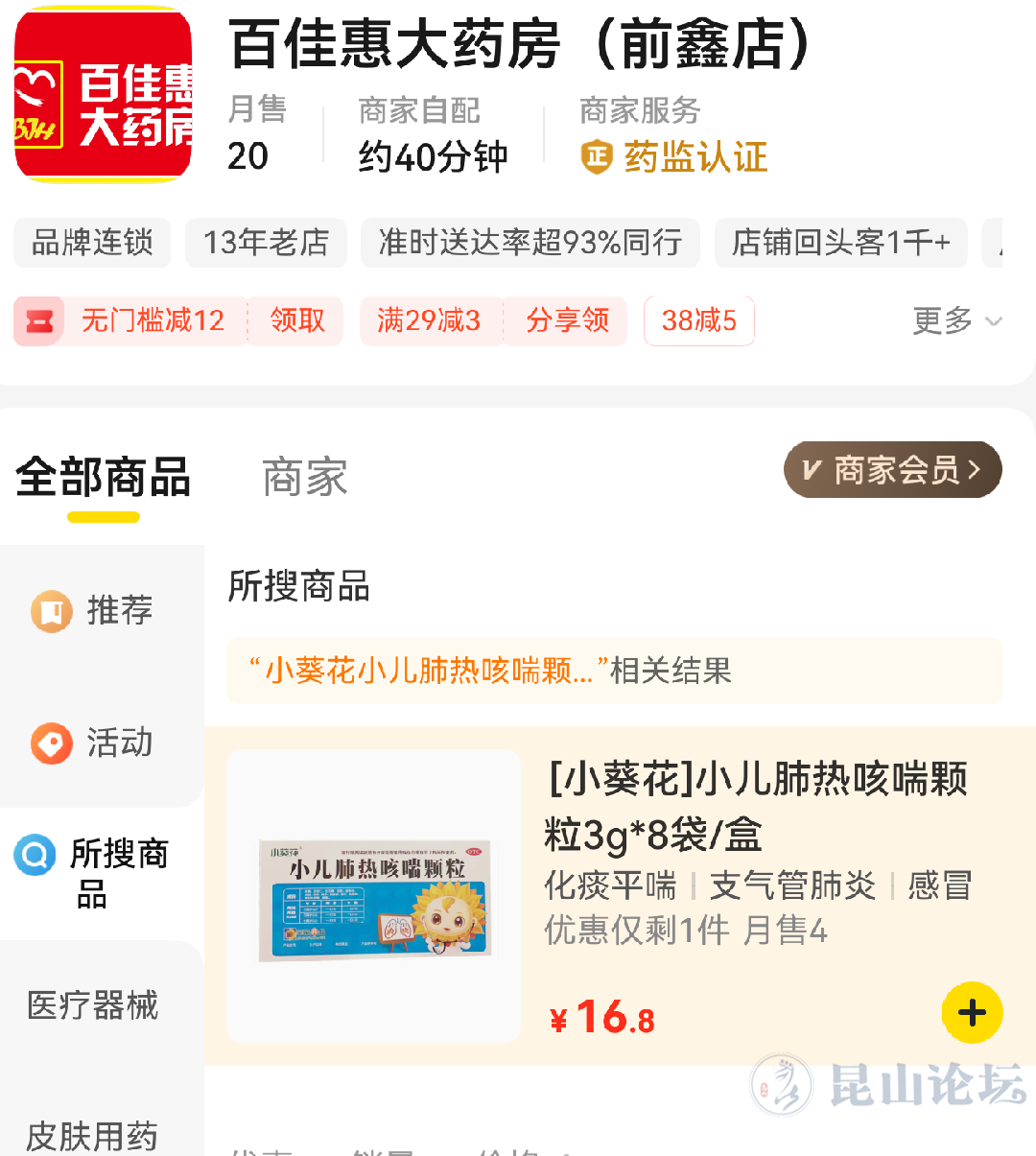Viewport: 1036px width, 1156px height.
Task: Expand 更多 to see more coupons
Action: pos(956,320)
